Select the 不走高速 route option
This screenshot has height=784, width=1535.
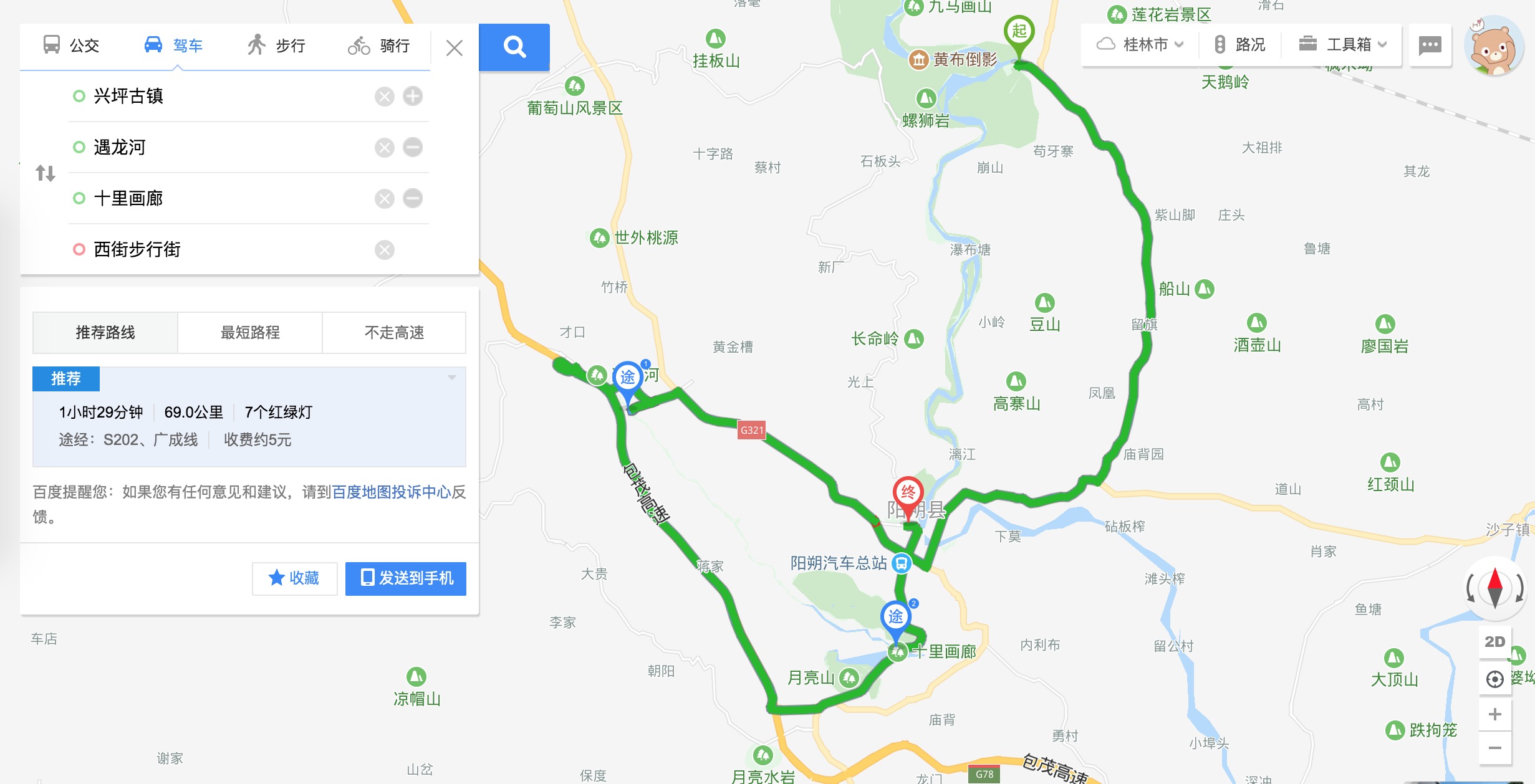tap(394, 333)
